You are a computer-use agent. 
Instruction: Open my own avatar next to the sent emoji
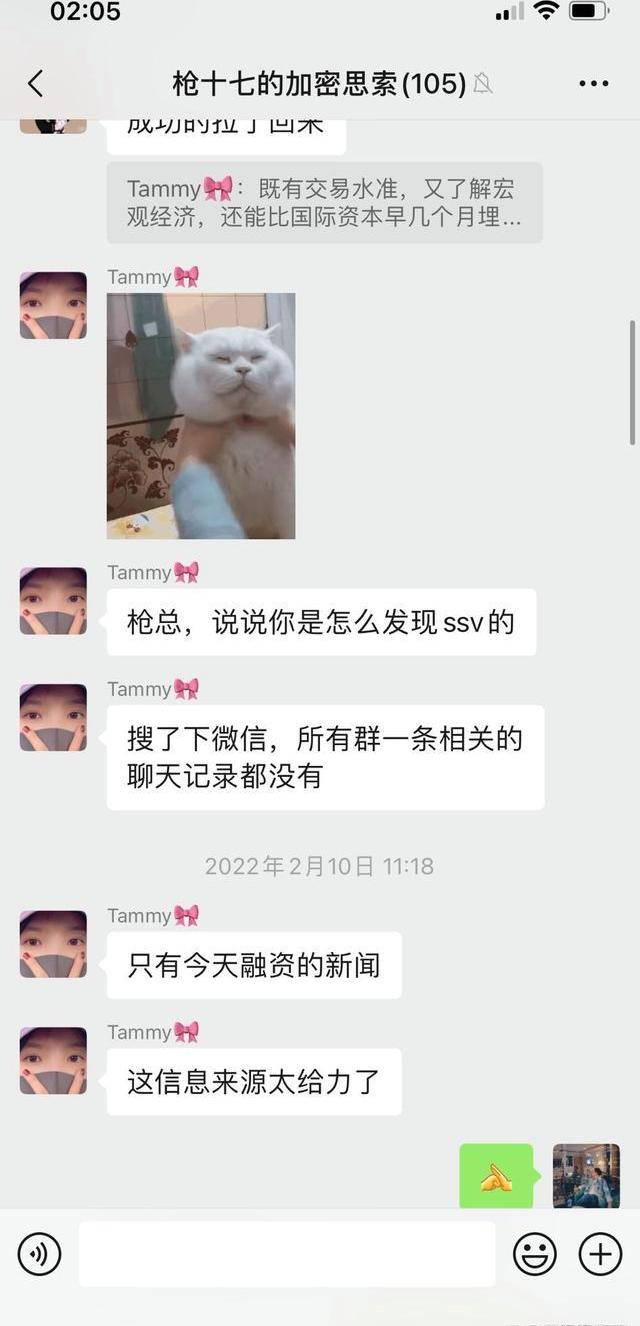pos(586,1176)
